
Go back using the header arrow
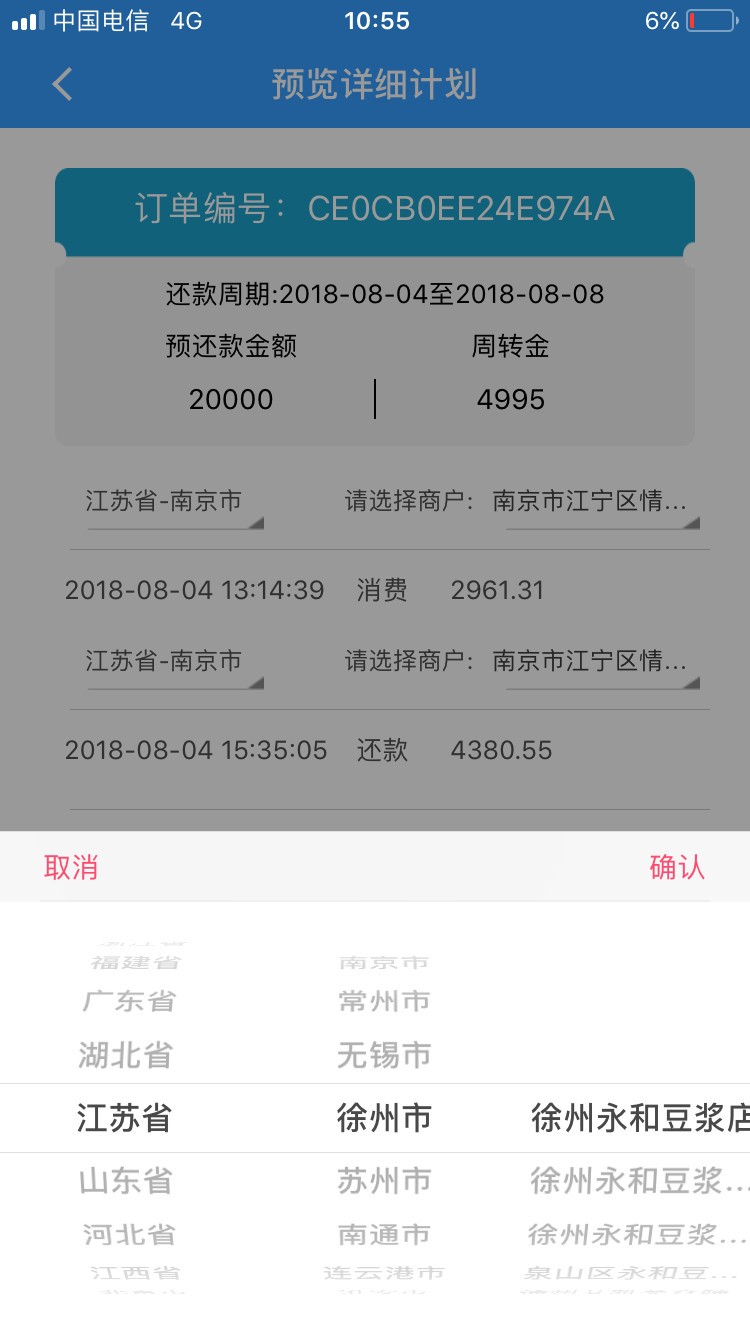(62, 84)
